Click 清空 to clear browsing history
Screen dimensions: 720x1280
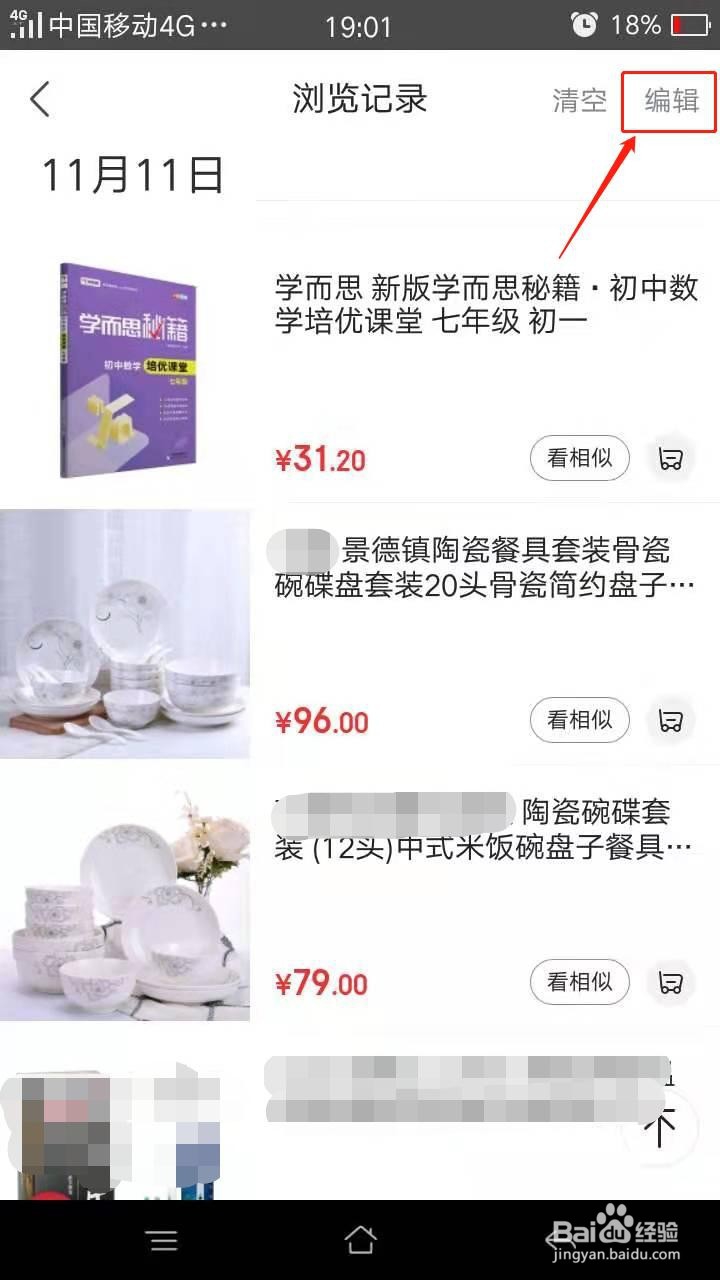tap(579, 101)
